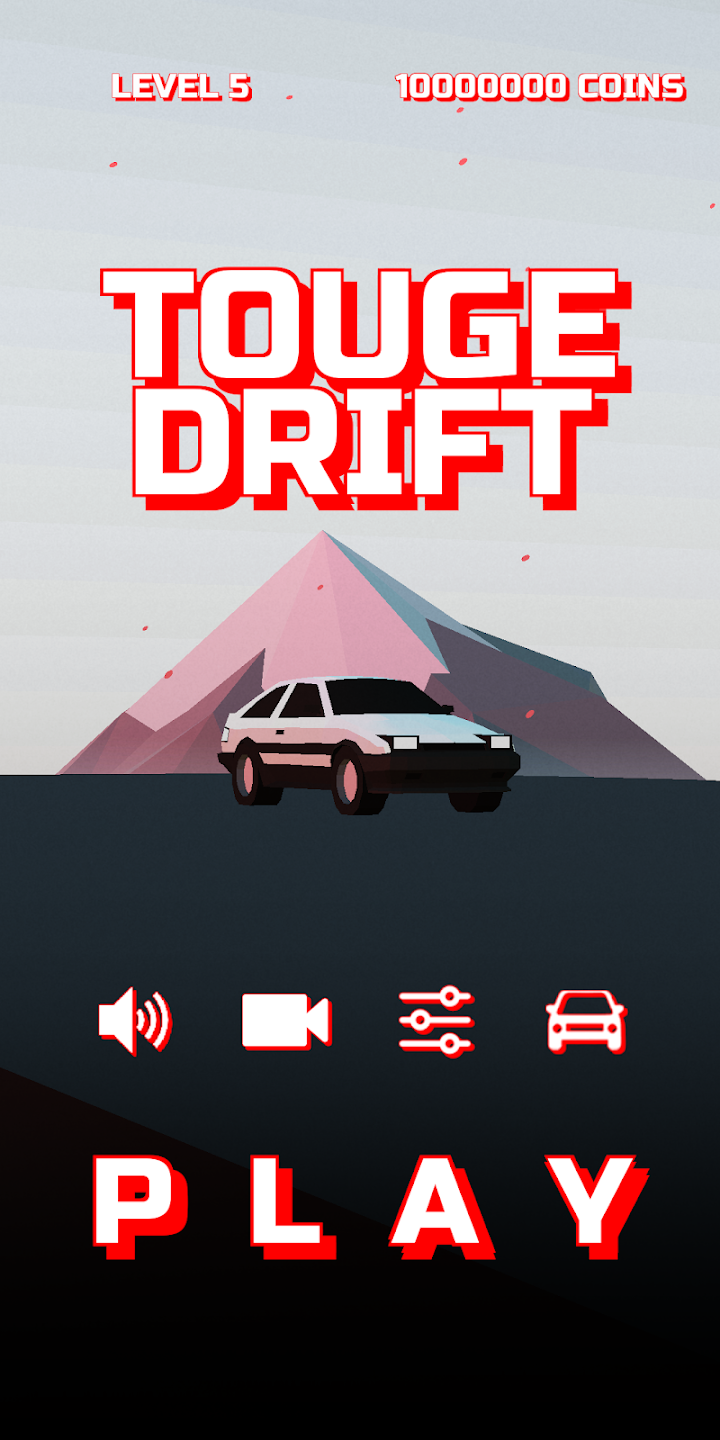Open the car selection garage
Viewport: 720px width, 1440px height.
pos(586,1021)
